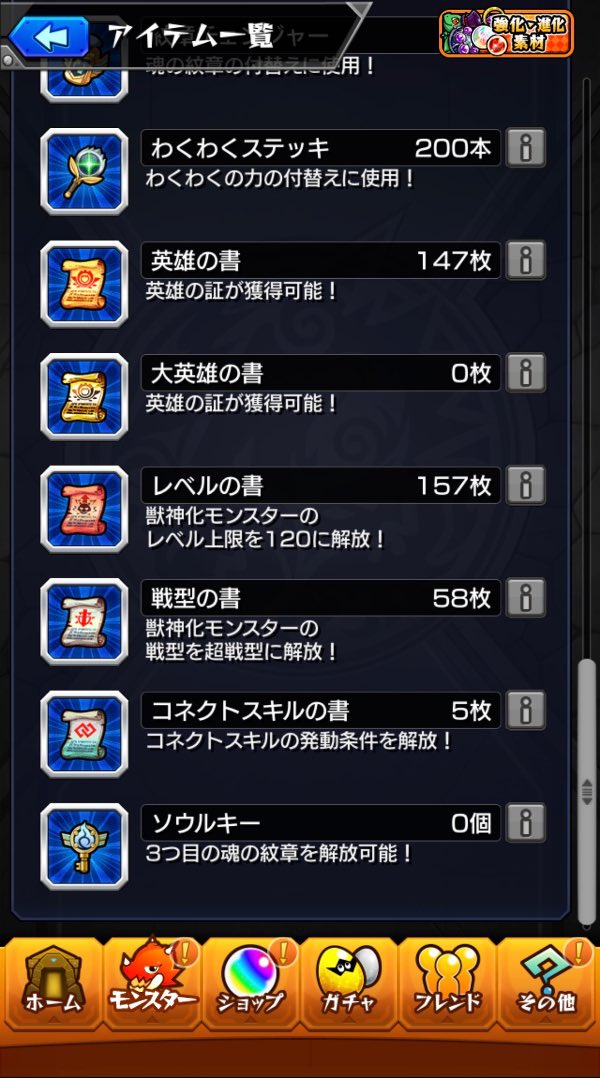This screenshot has height=1078, width=600.
Task: Show info for コネクトスキルの書
Action: [525, 710]
